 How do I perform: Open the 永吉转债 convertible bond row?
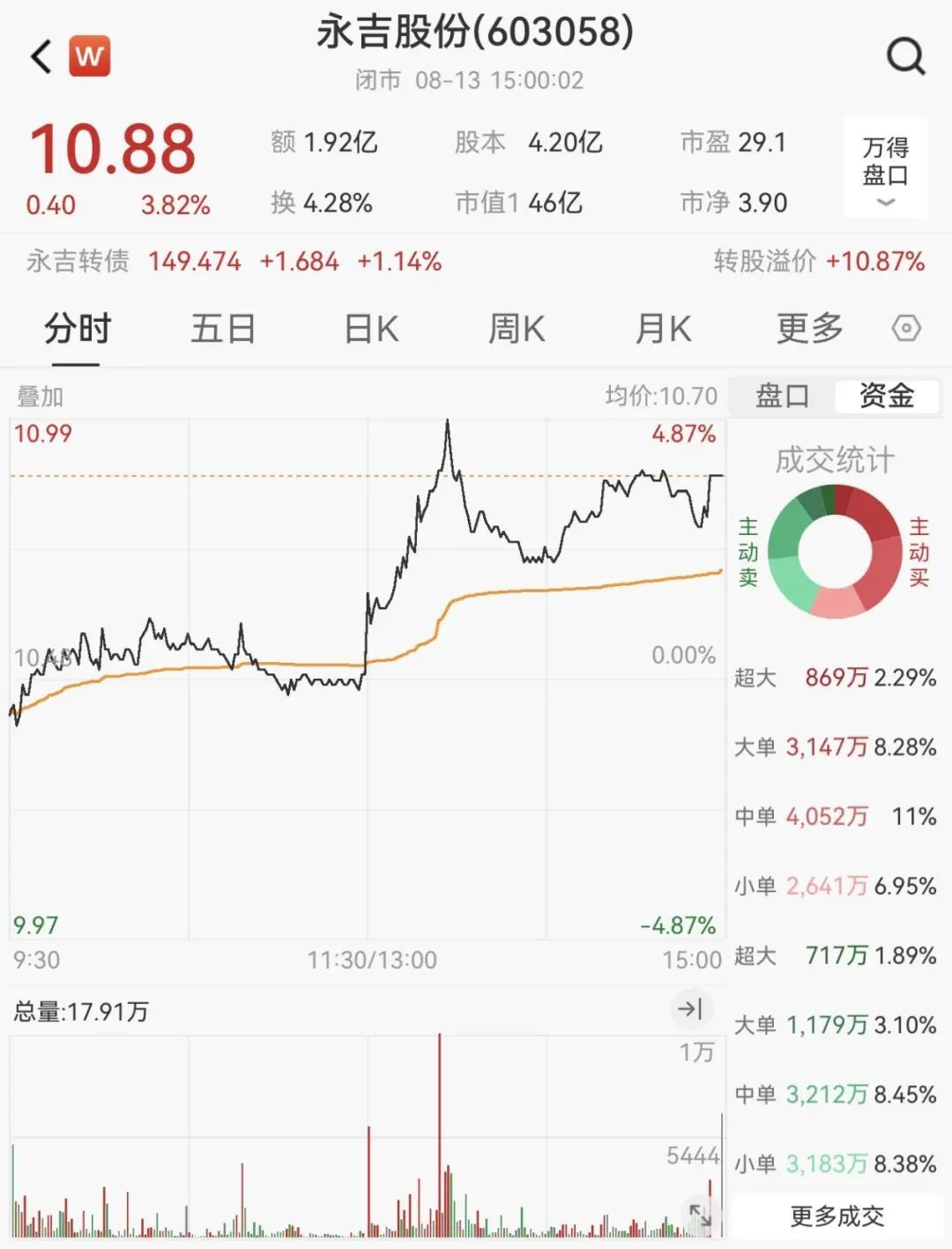coord(234,262)
